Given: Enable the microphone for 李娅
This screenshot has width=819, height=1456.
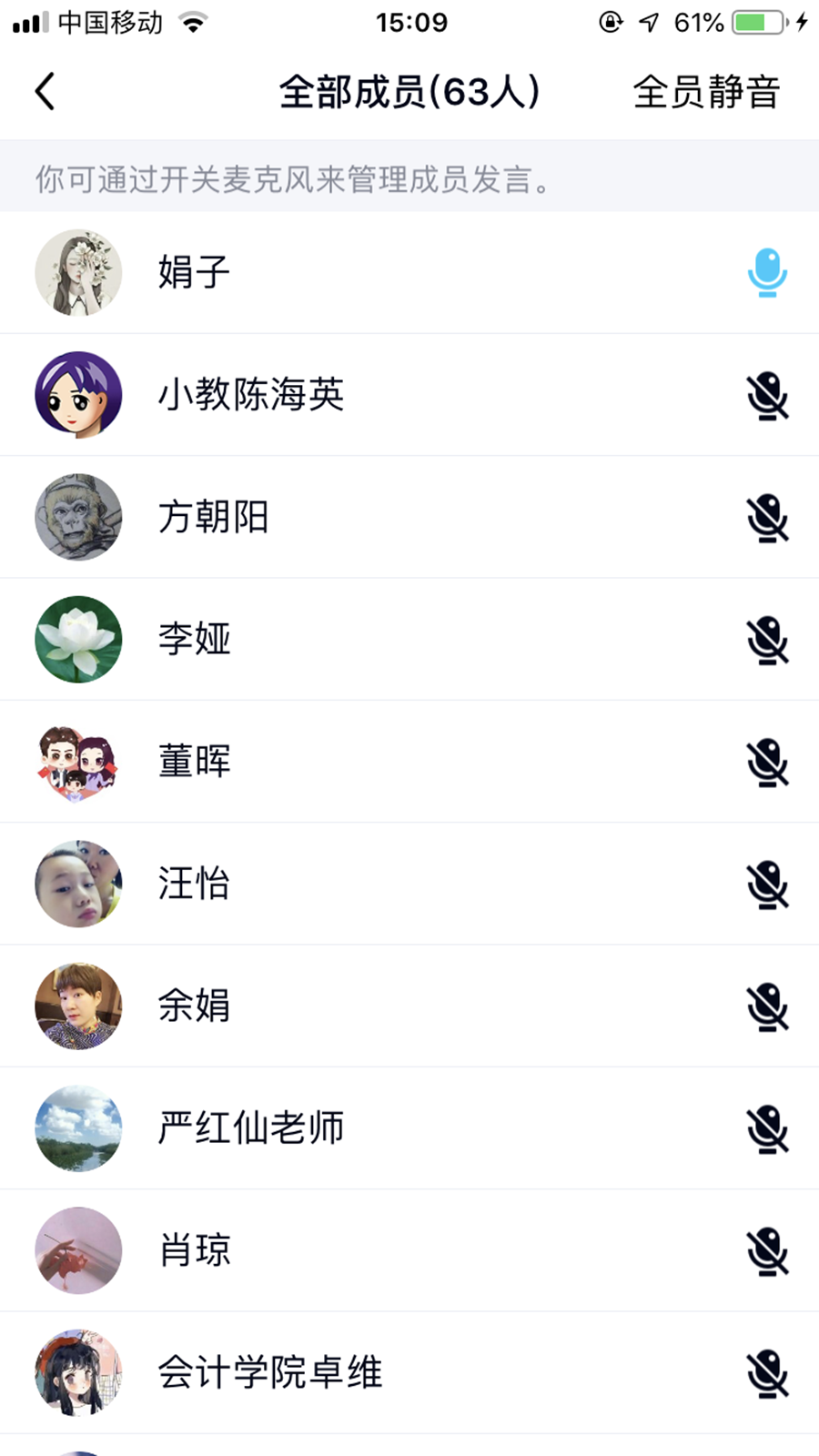Looking at the screenshot, I should (x=767, y=640).
